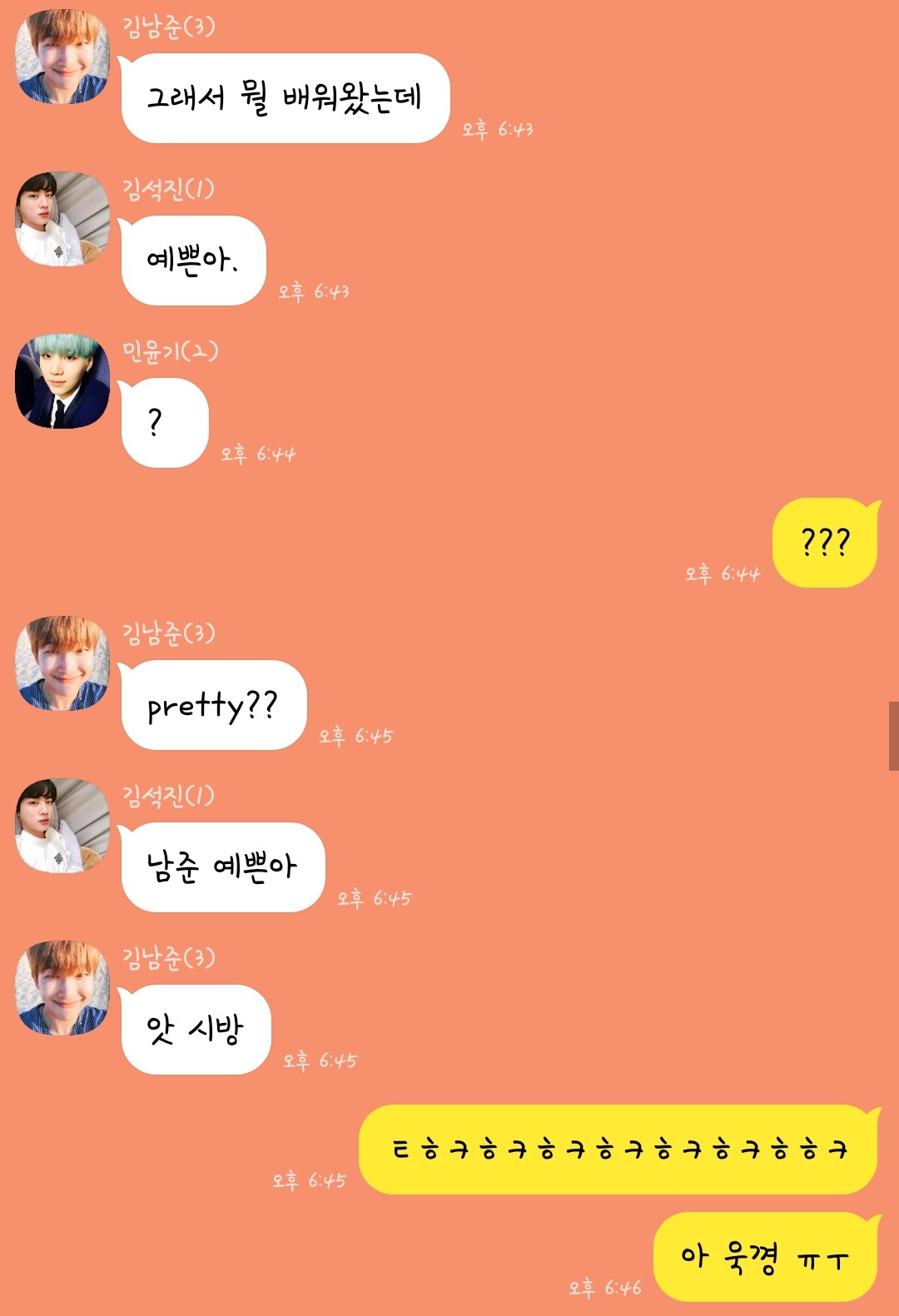Image resolution: width=899 pixels, height=1316 pixels.
Task: Open 김석진's profile picture beside "예쁜아."
Action: point(62,219)
